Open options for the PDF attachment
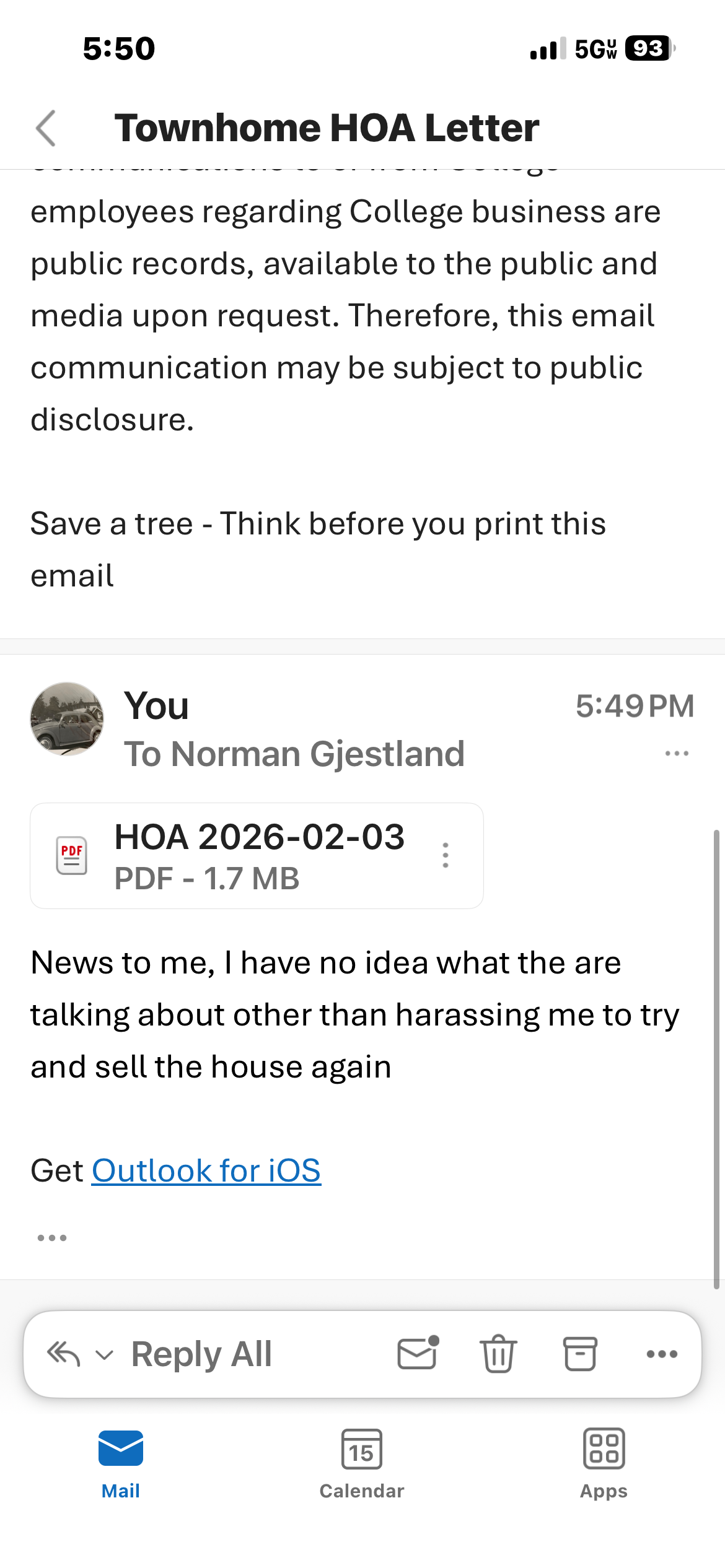 [x=446, y=855]
